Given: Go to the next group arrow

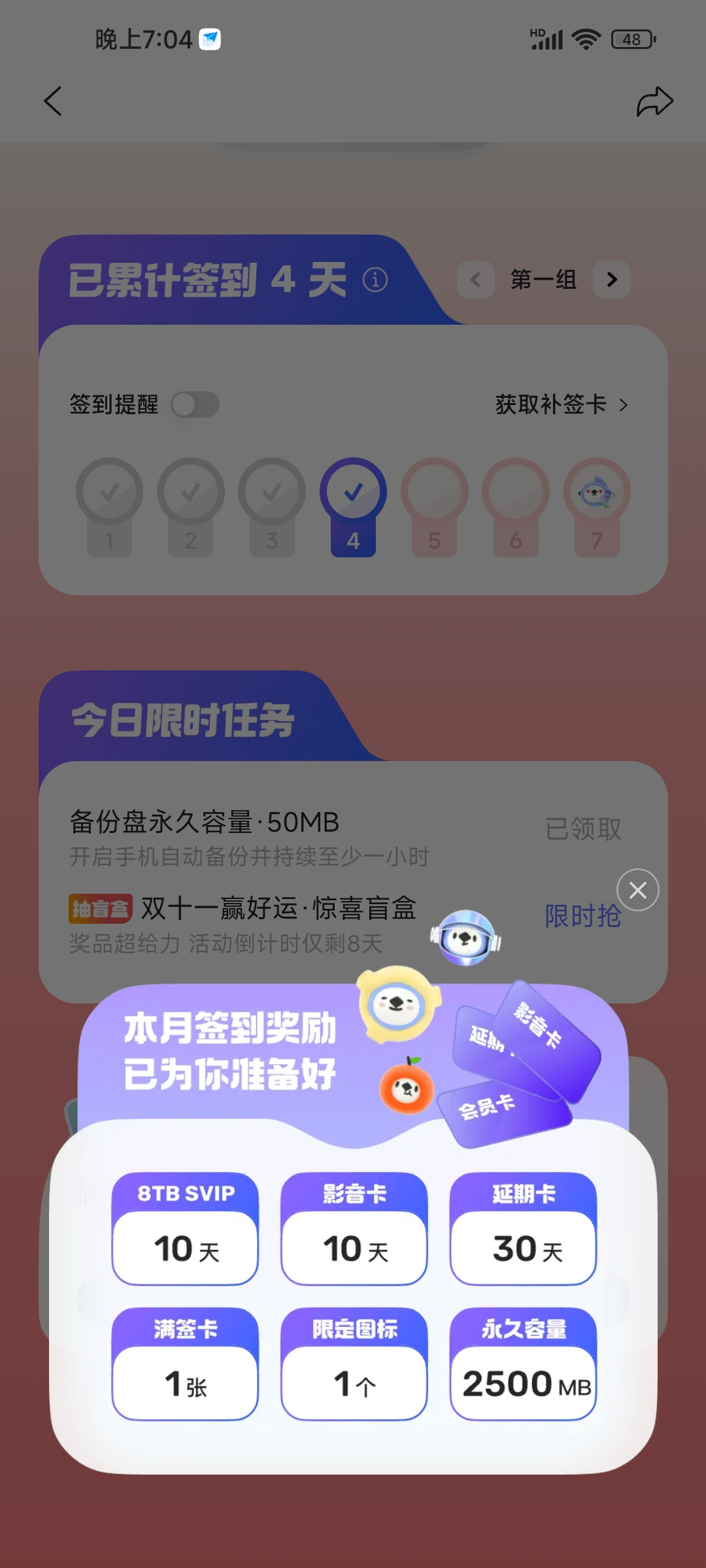Looking at the screenshot, I should click(x=612, y=280).
